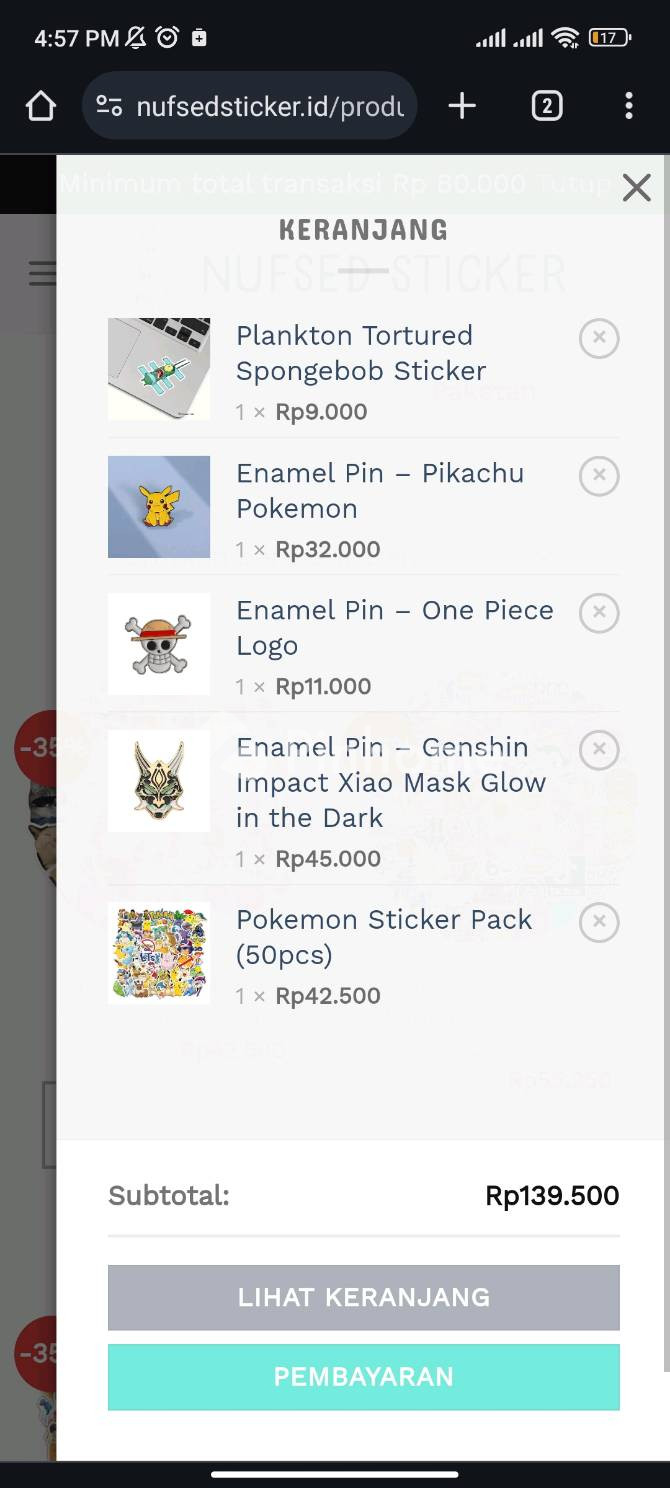Close the Keranjang cart panel
The image size is (670, 1488).
coord(636,187)
